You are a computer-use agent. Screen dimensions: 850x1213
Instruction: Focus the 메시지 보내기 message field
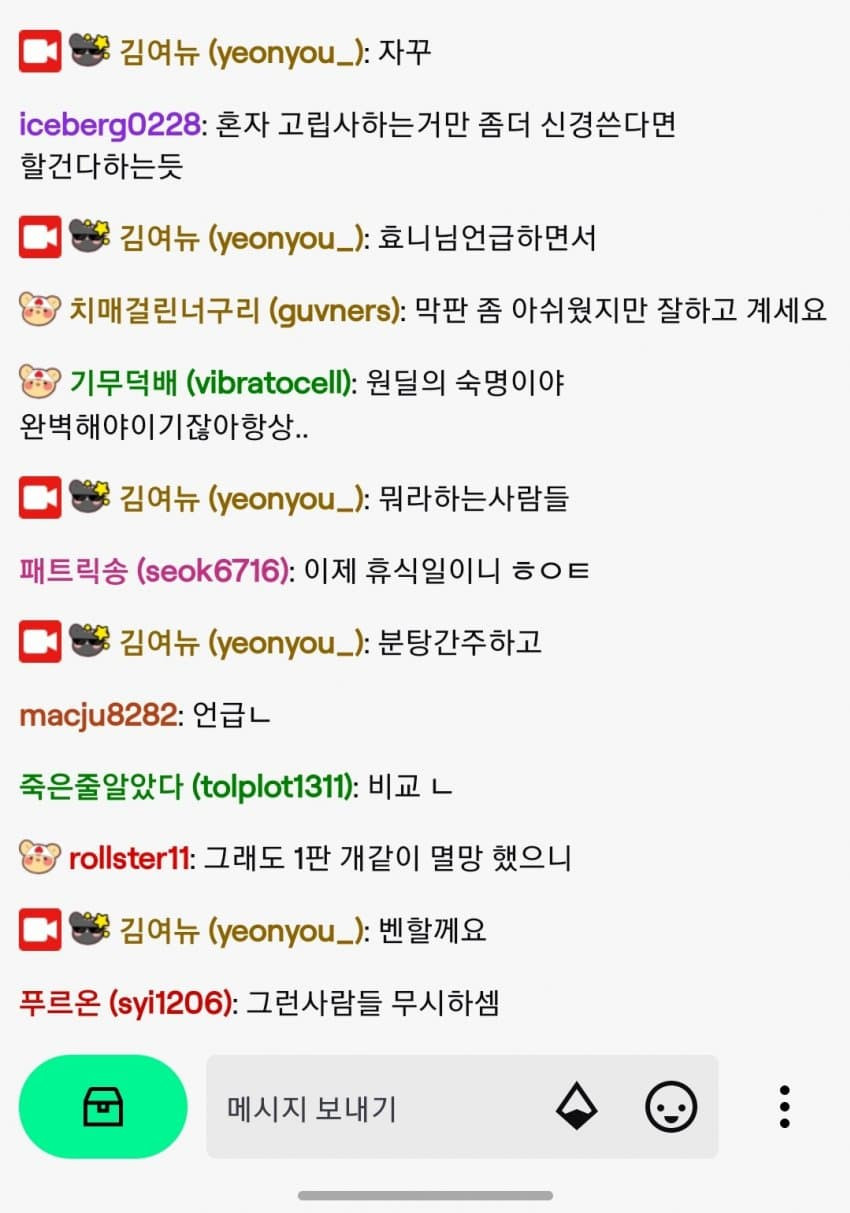tap(380, 1108)
